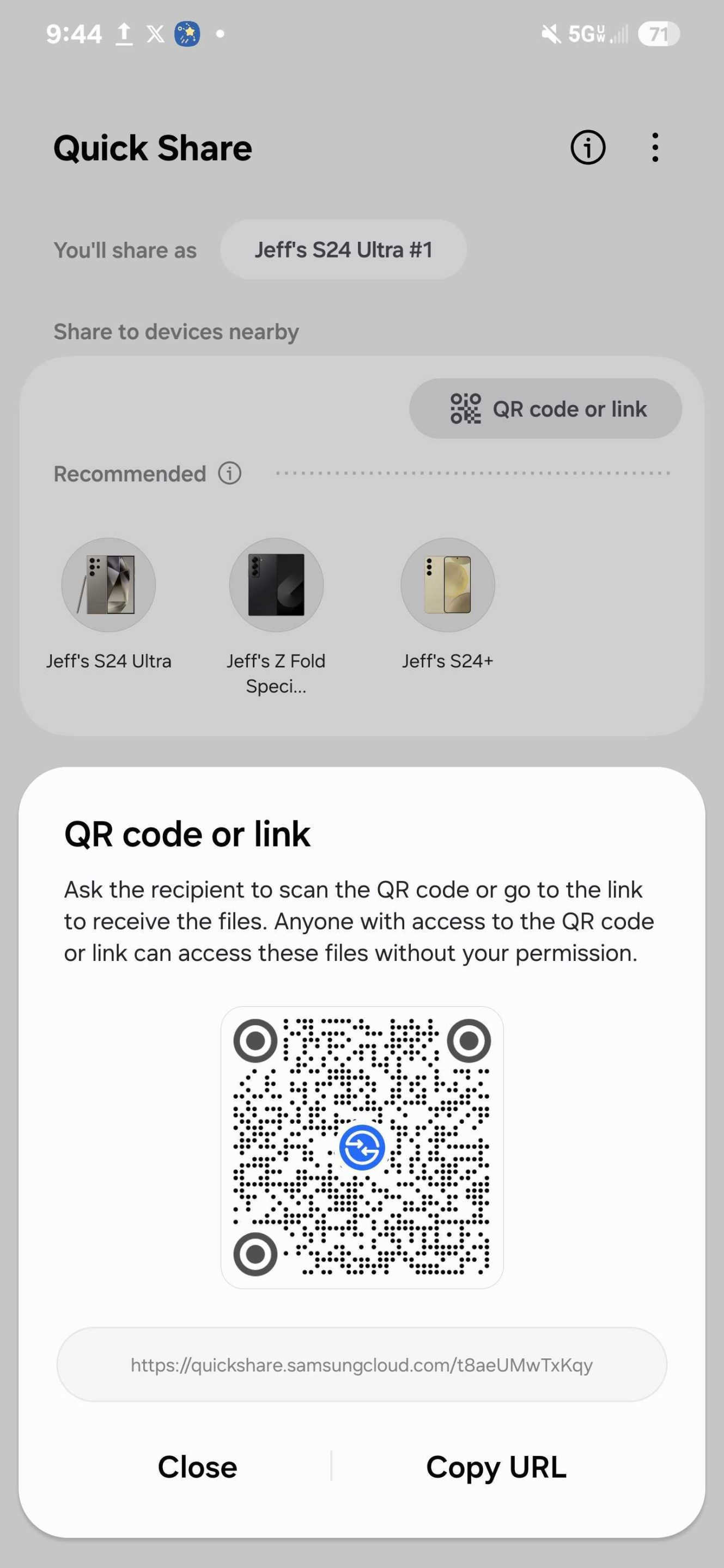Show info about Recommended devices
This screenshot has height=1568, width=724.
tap(230, 473)
